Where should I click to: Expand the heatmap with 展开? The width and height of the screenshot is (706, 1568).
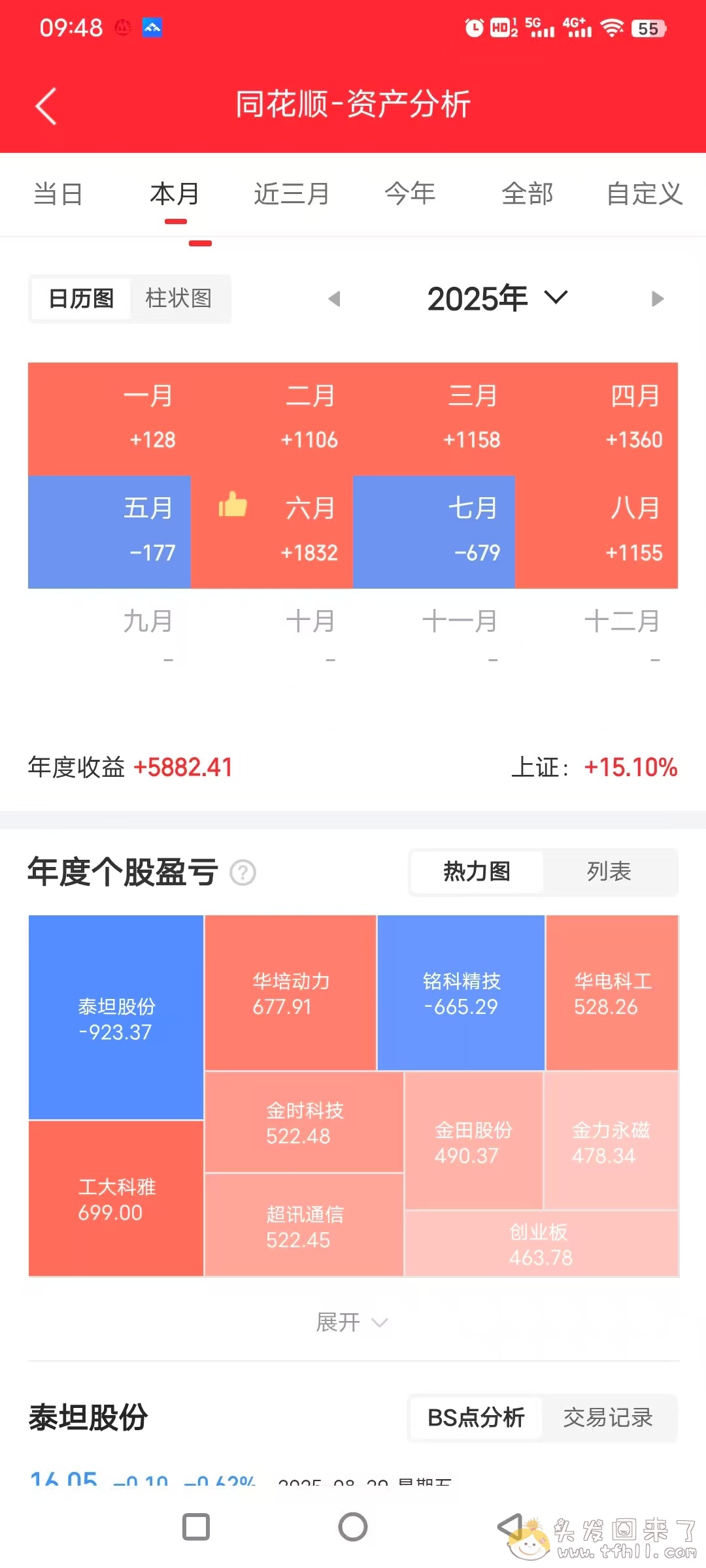352,1322
